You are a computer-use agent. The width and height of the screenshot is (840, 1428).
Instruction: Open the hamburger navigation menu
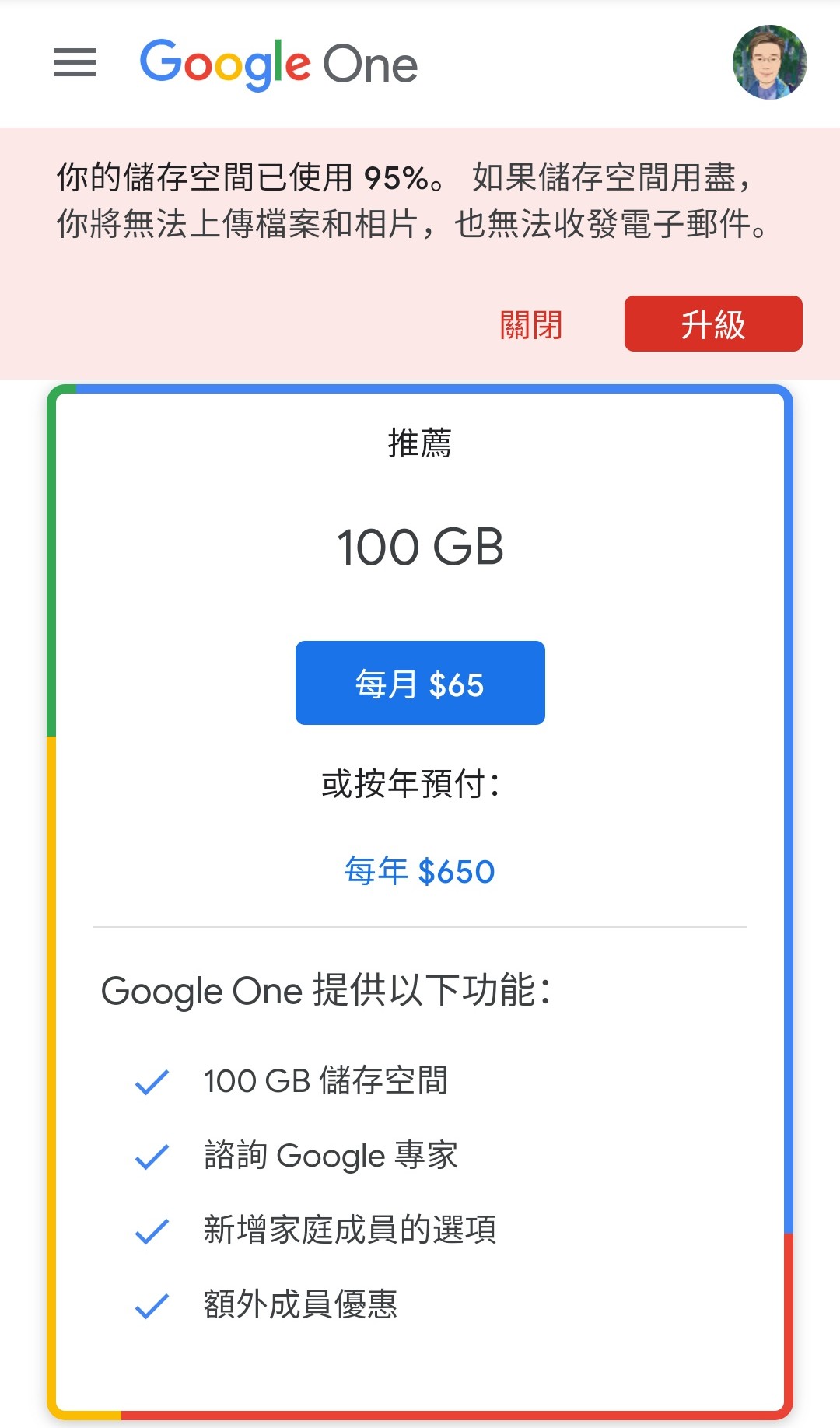[75, 62]
